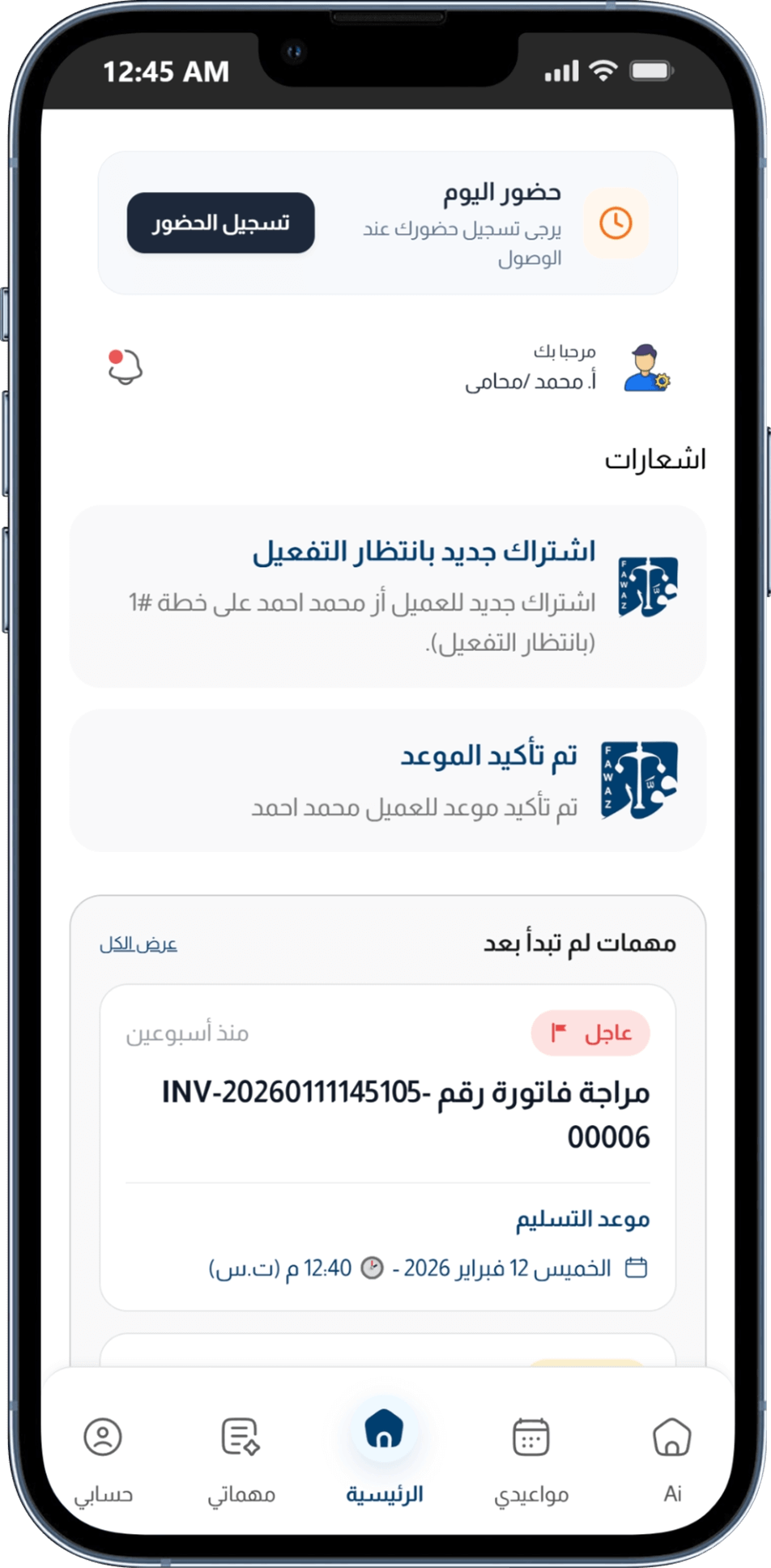Click the small clock icon near 12:40 م
Viewport: 771px width, 1568px height.
pyautogui.click(x=371, y=1268)
